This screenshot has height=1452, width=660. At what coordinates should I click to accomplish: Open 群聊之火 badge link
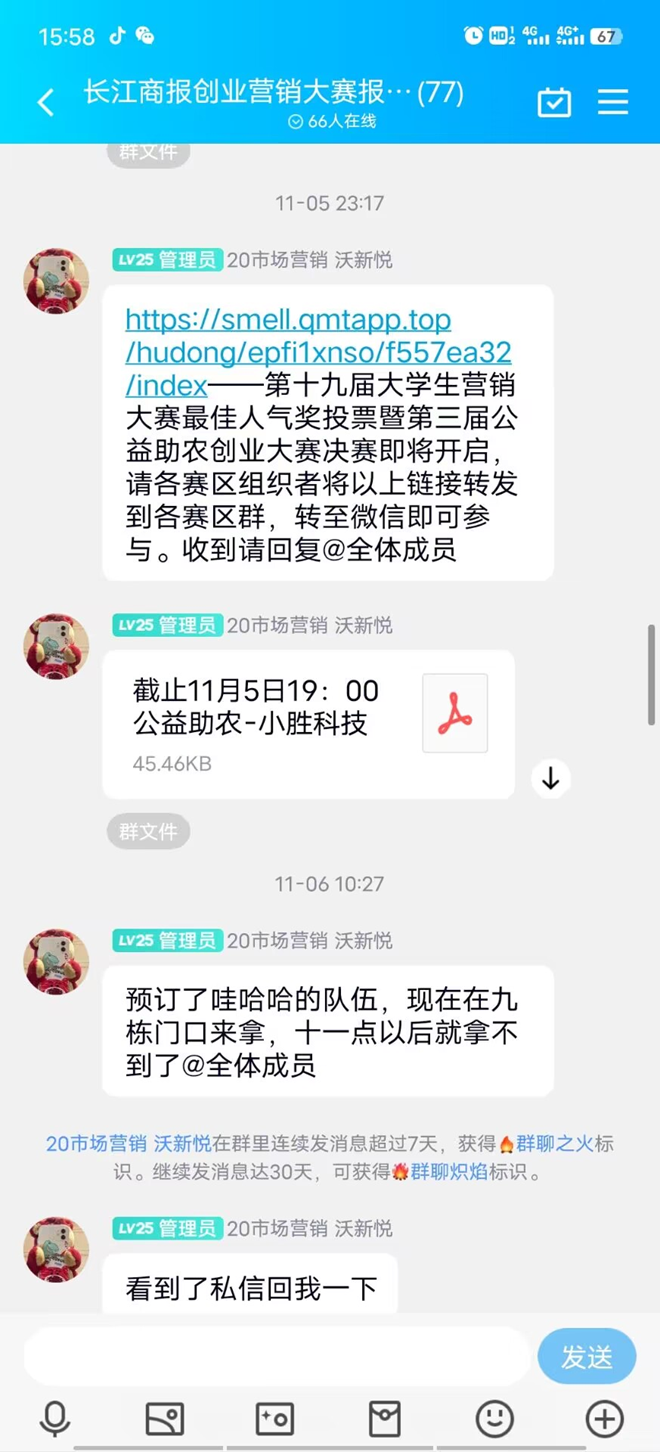click(x=555, y=1143)
